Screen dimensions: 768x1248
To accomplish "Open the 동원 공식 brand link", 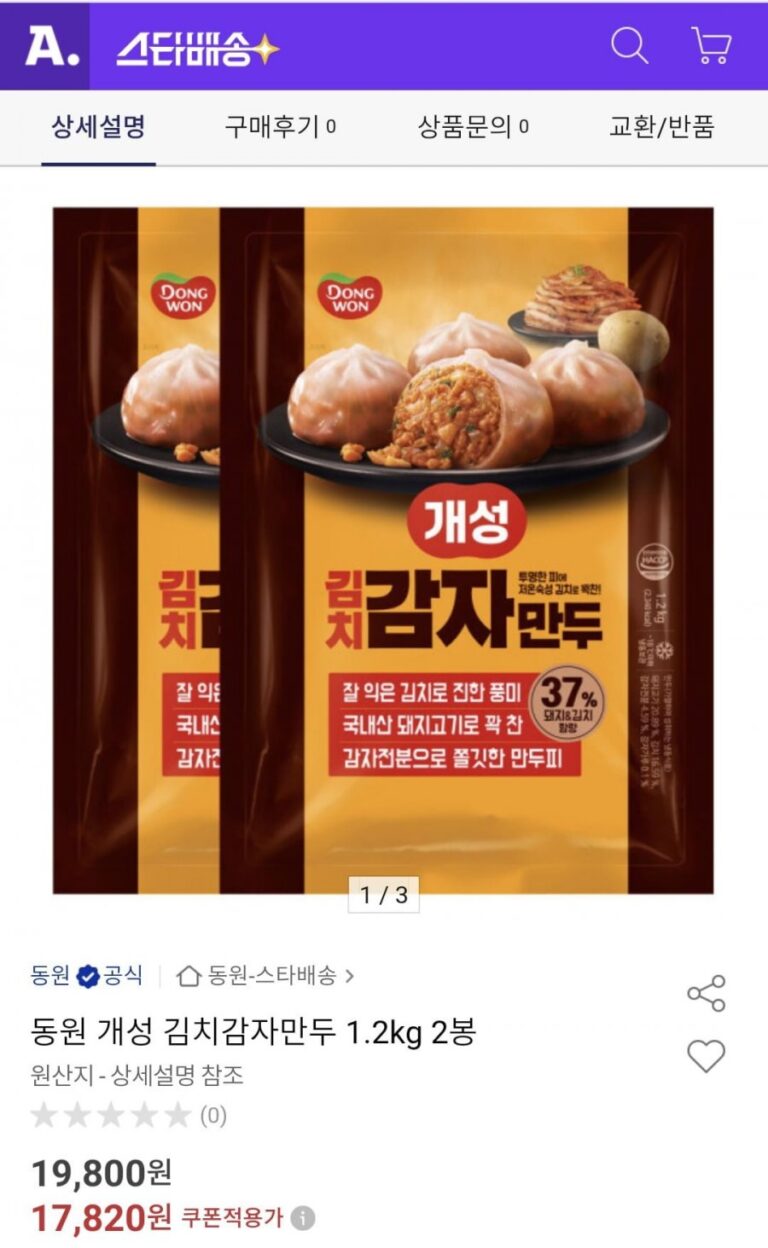I will [x=87, y=975].
